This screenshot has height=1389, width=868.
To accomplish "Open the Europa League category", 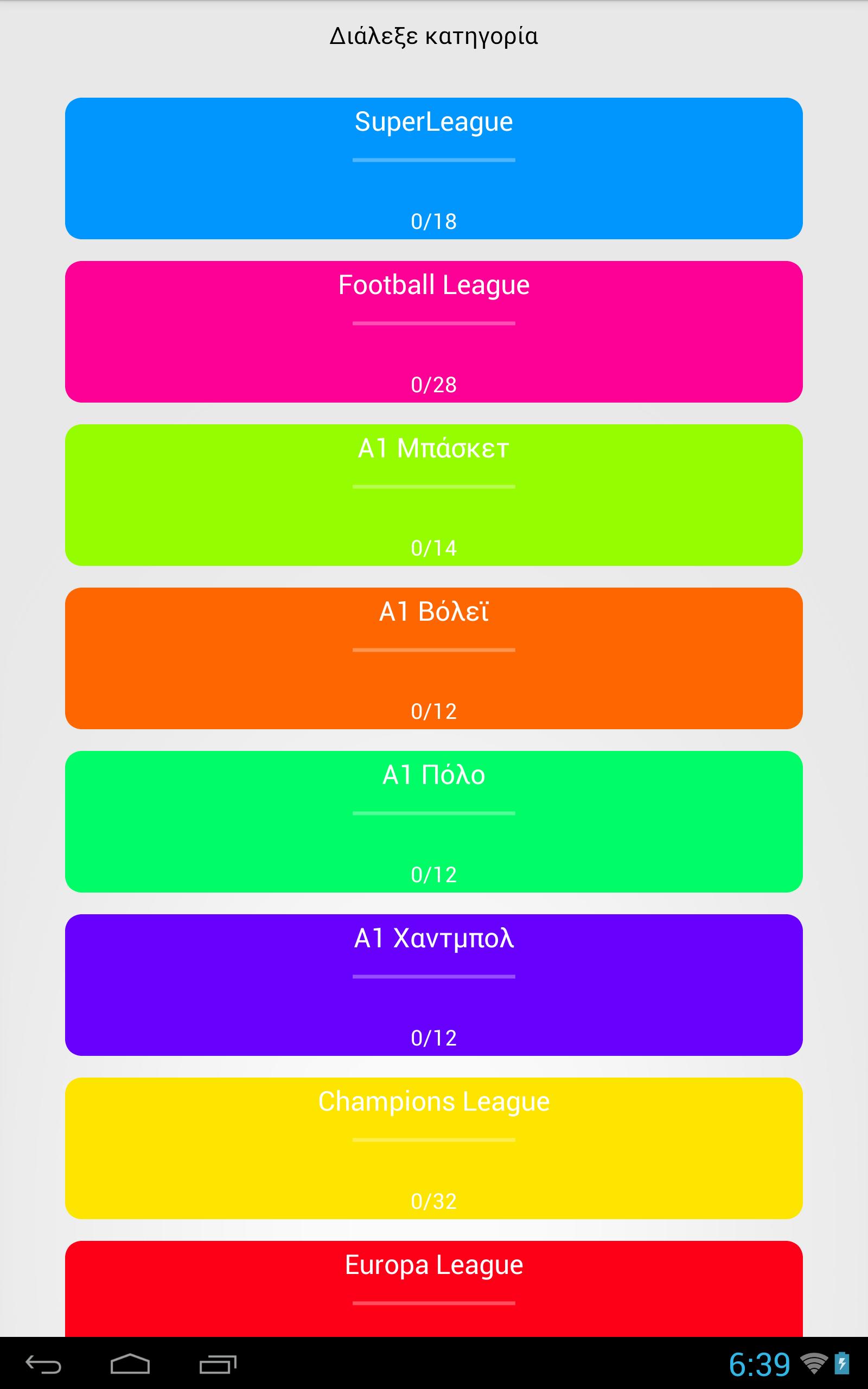I will [x=433, y=1289].
